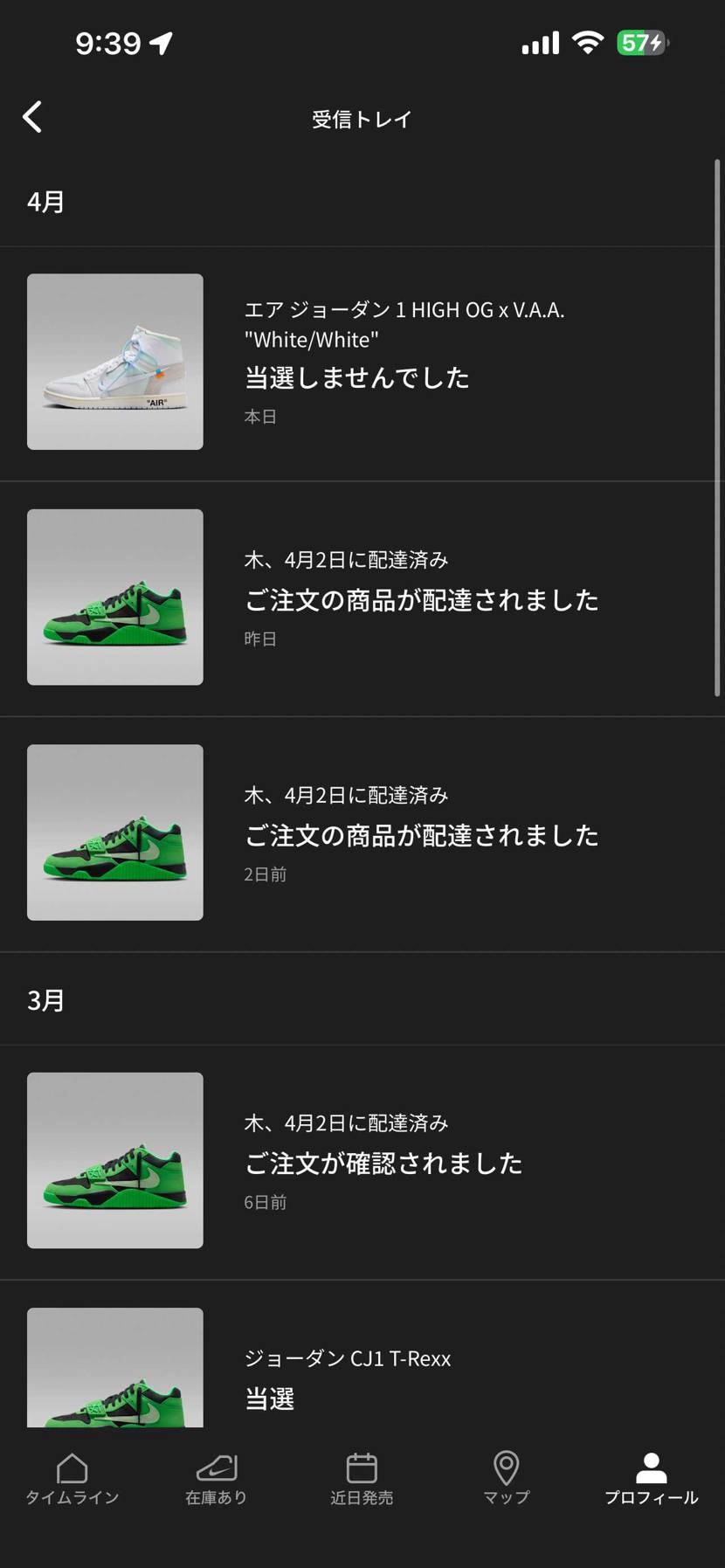725x1568 pixels.
Task: Tap the back arrow icon
Action: [33, 116]
